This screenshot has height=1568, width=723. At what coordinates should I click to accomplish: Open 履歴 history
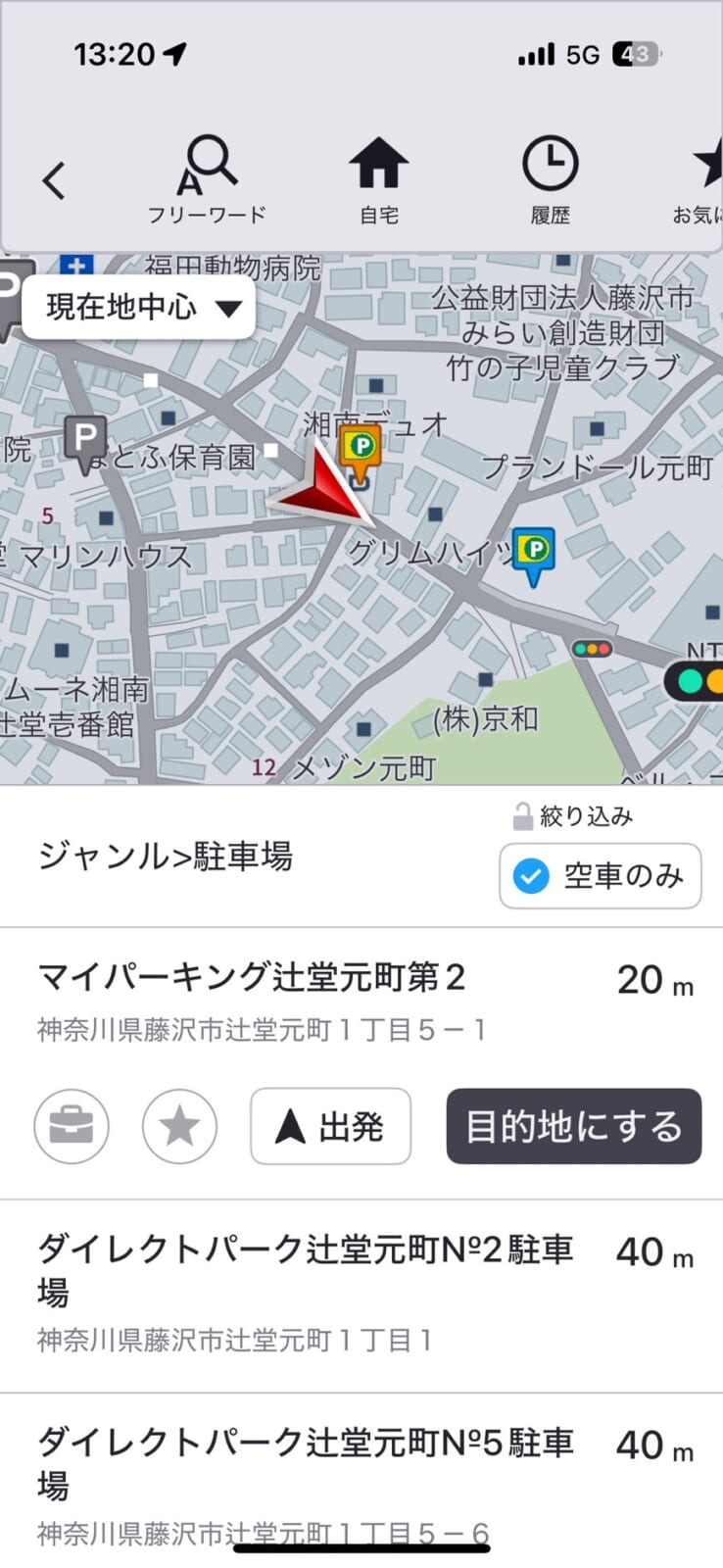pyautogui.click(x=550, y=180)
